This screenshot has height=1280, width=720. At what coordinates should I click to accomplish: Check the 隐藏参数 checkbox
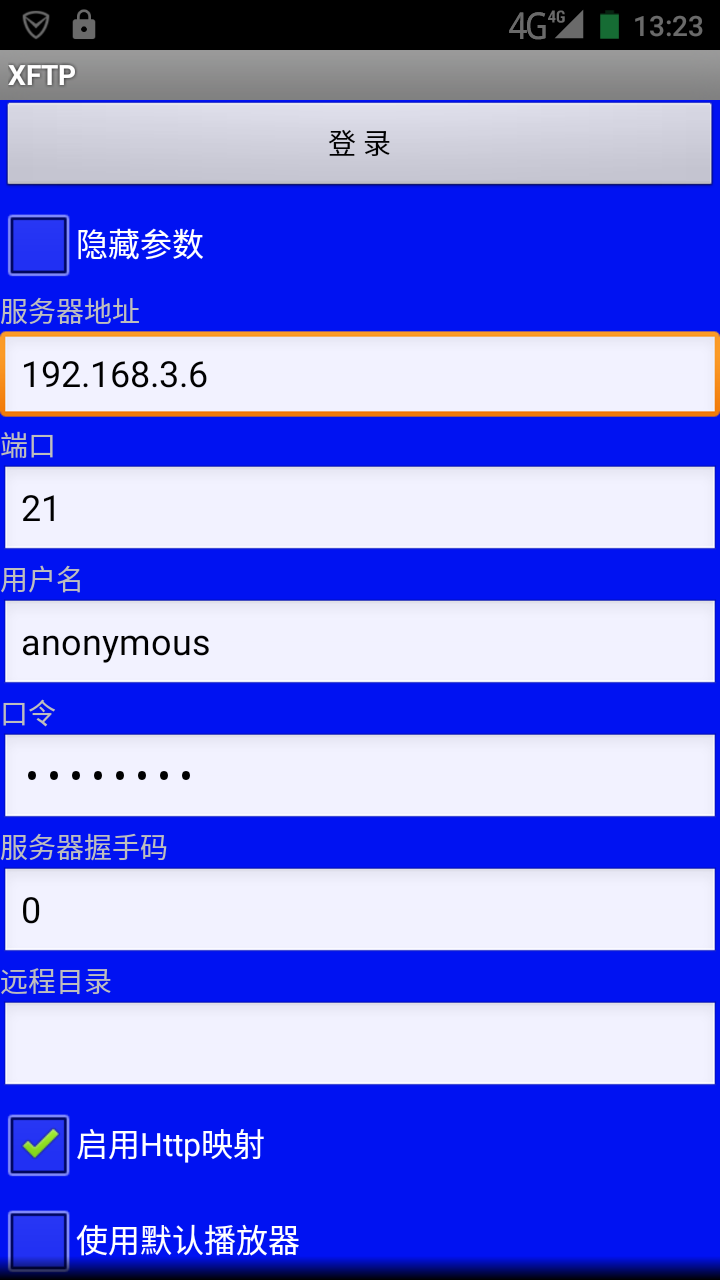[x=39, y=245]
